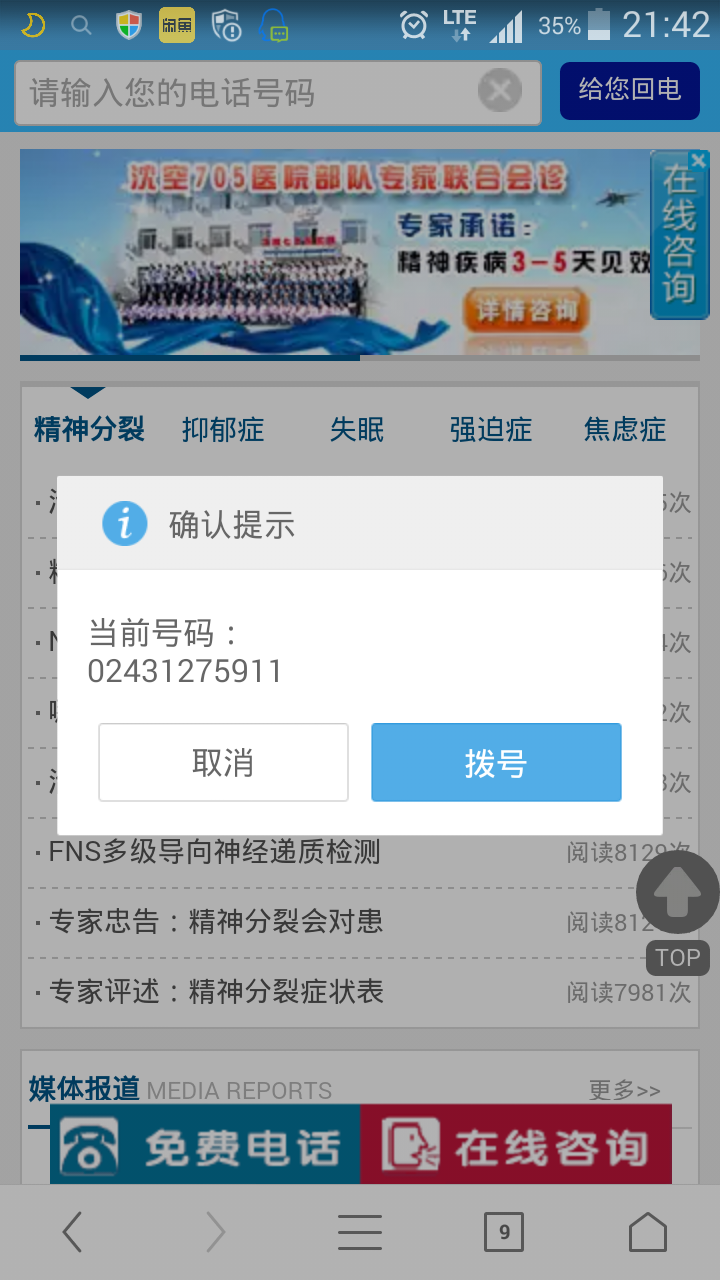Open the browser tabs counter showing 9
The image size is (720, 1280).
pos(504,1232)
